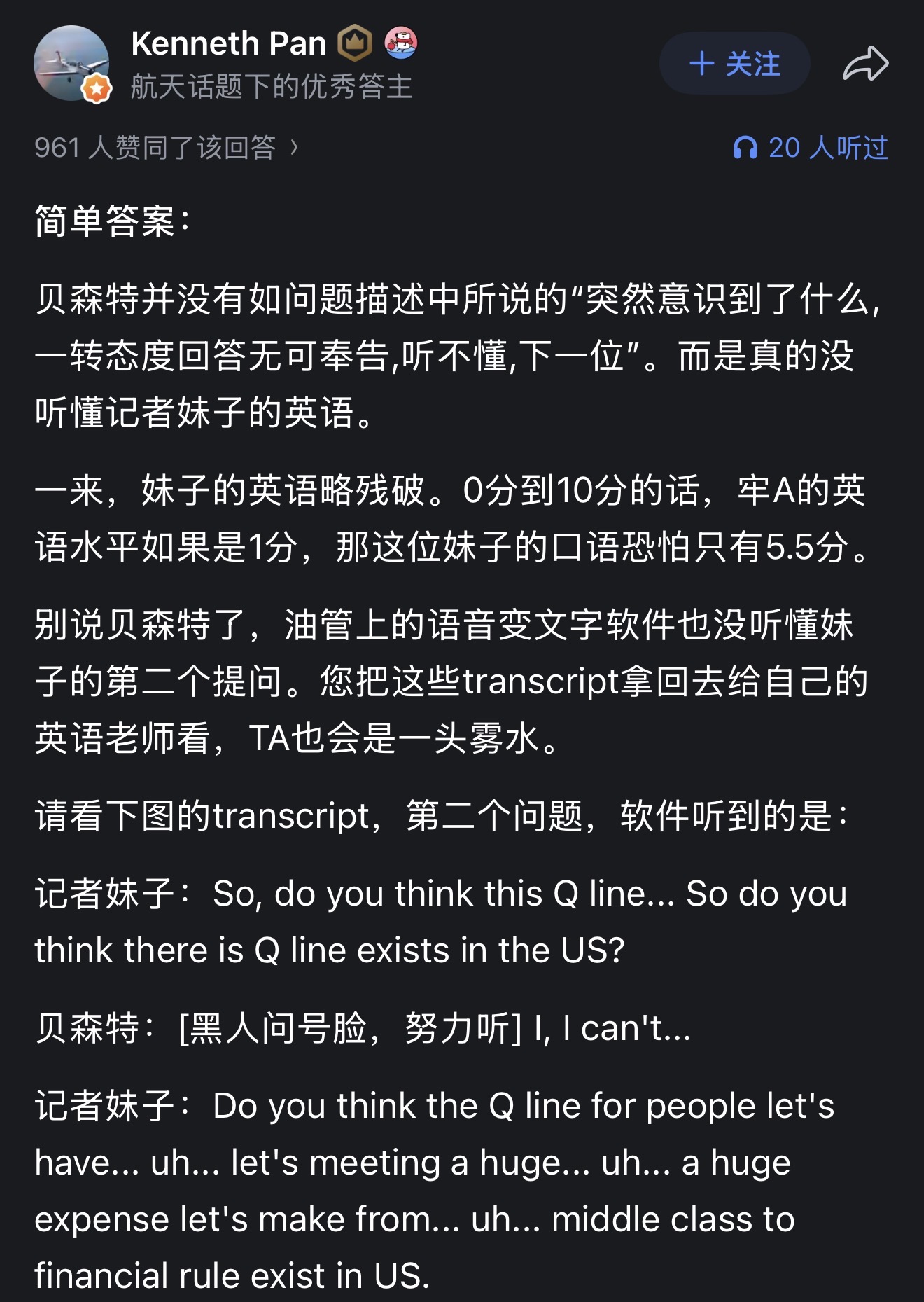Open Kenneth Pan's profile avatar

pos(71,64)
